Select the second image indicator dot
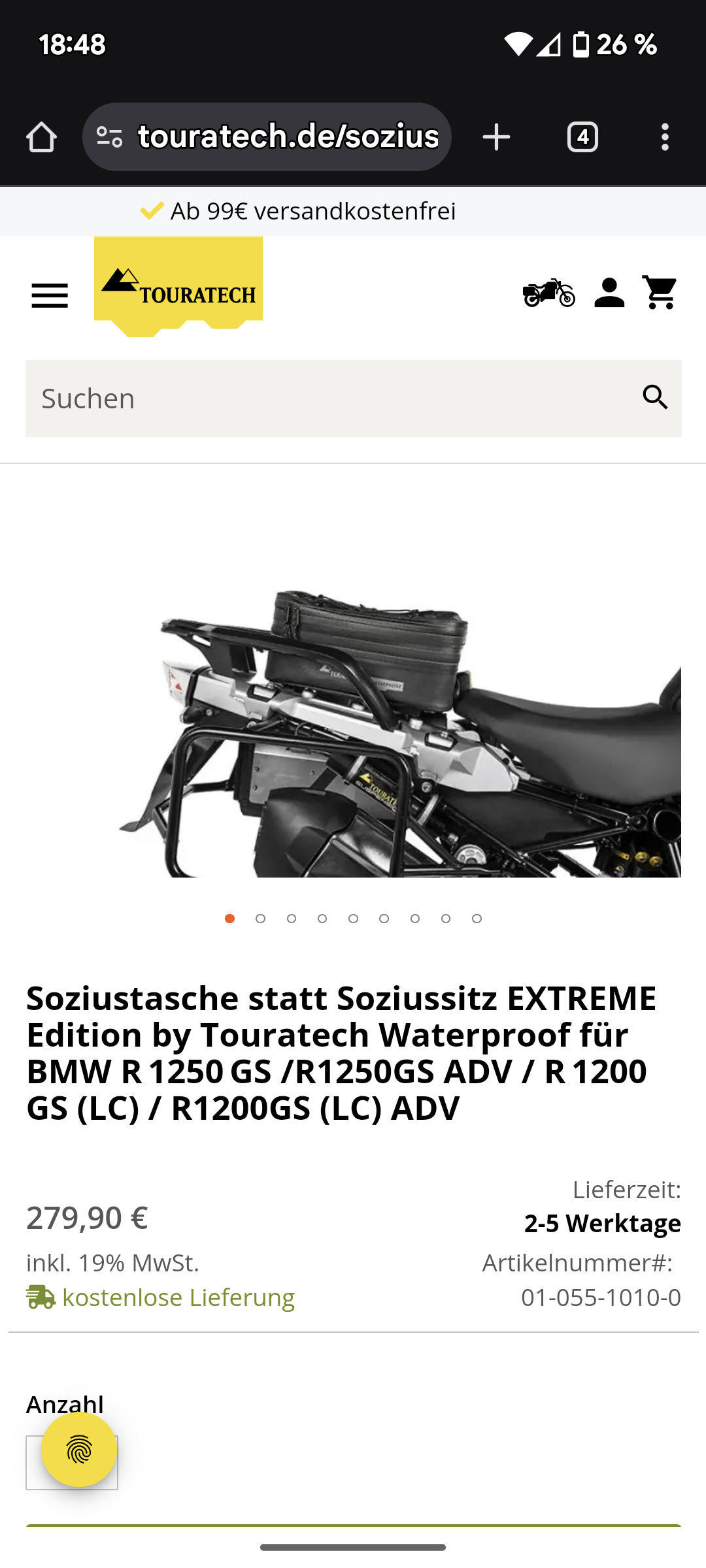This screenshot has height=1568, width=706. (x=260, y=919)
